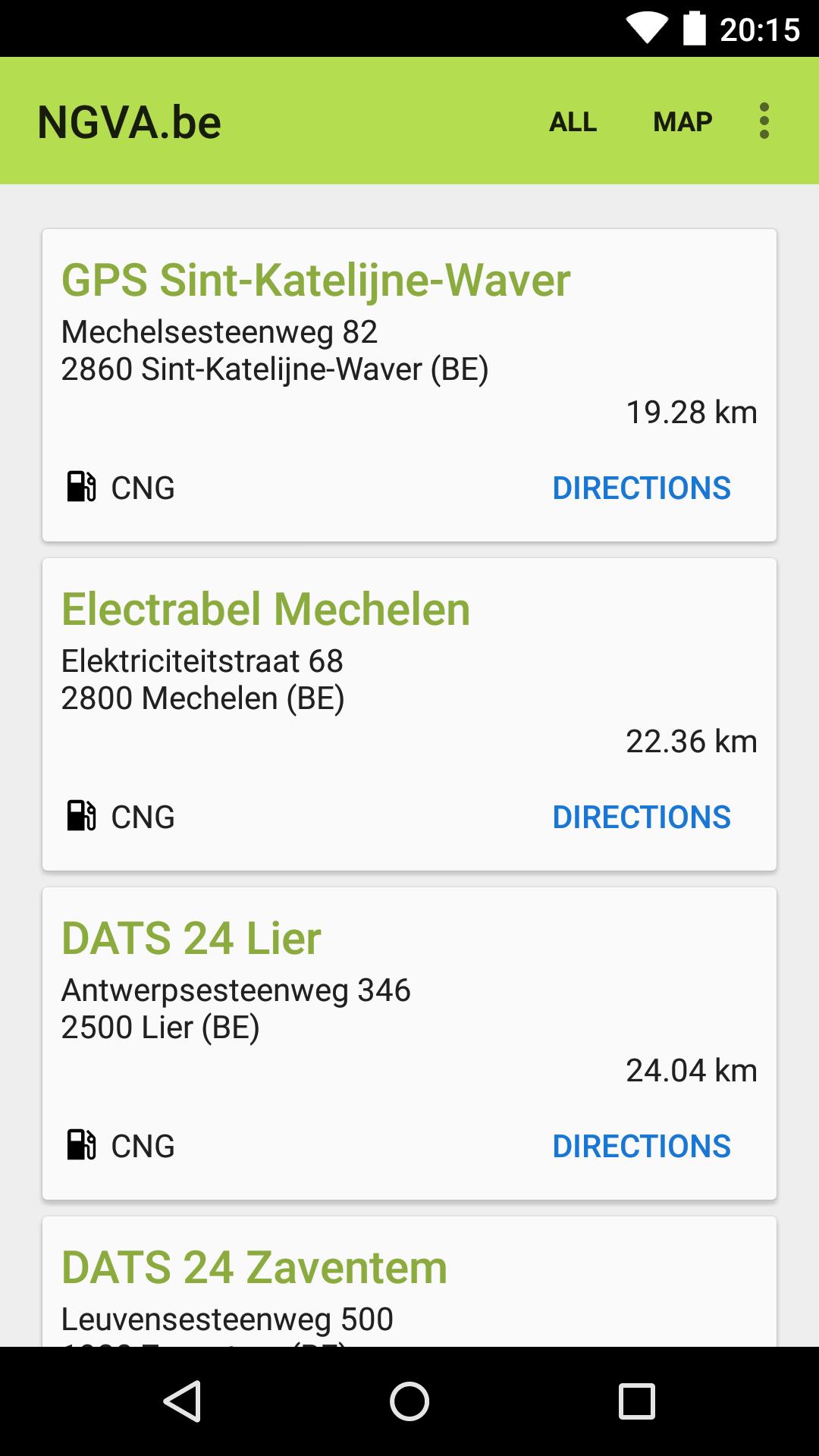Image resolution: width=819 pixels, height=1456 pixels.
Task: Get directions to GPS Sint-Katelijne-Waver
Action: [x=642, y=488]
